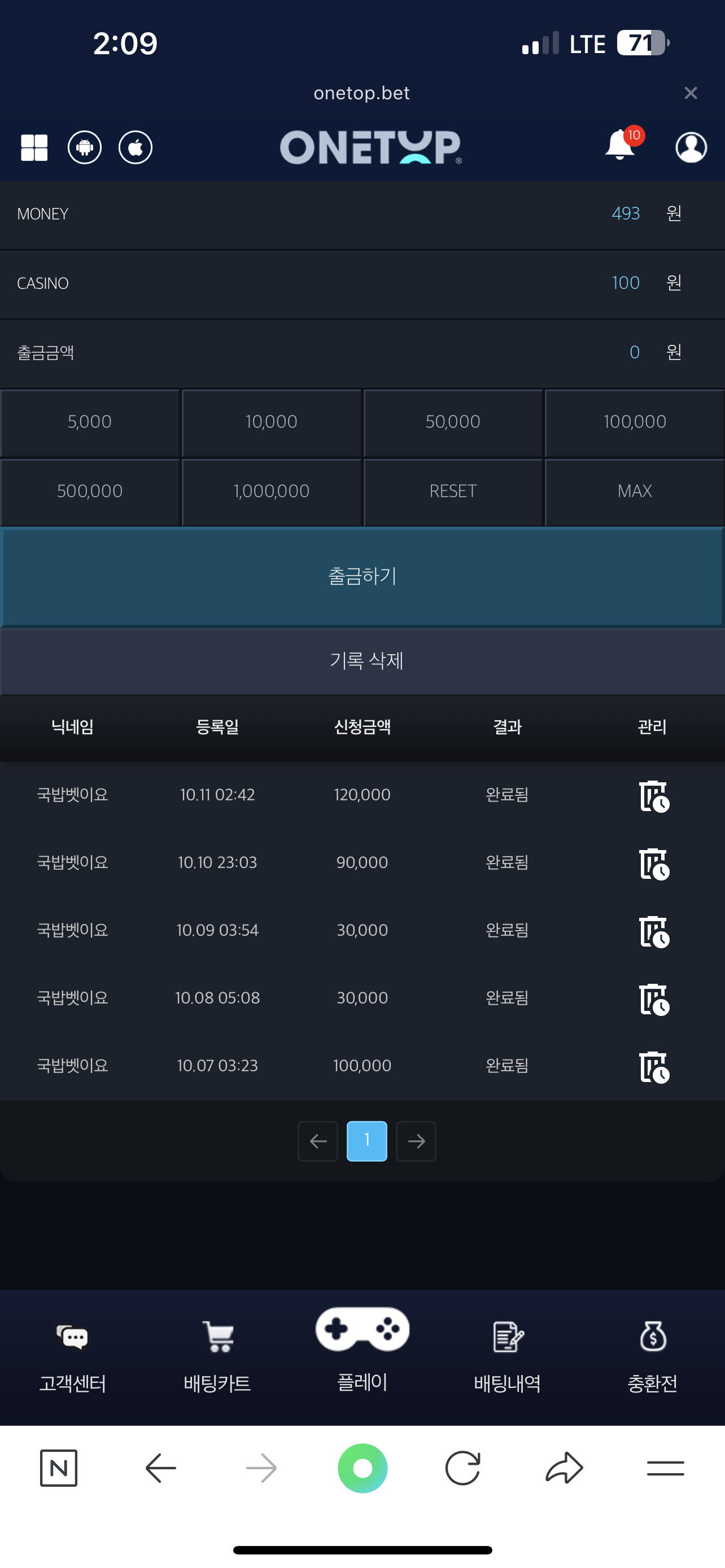
Task: Choose the MAX amount button
Action: point(634,492)
